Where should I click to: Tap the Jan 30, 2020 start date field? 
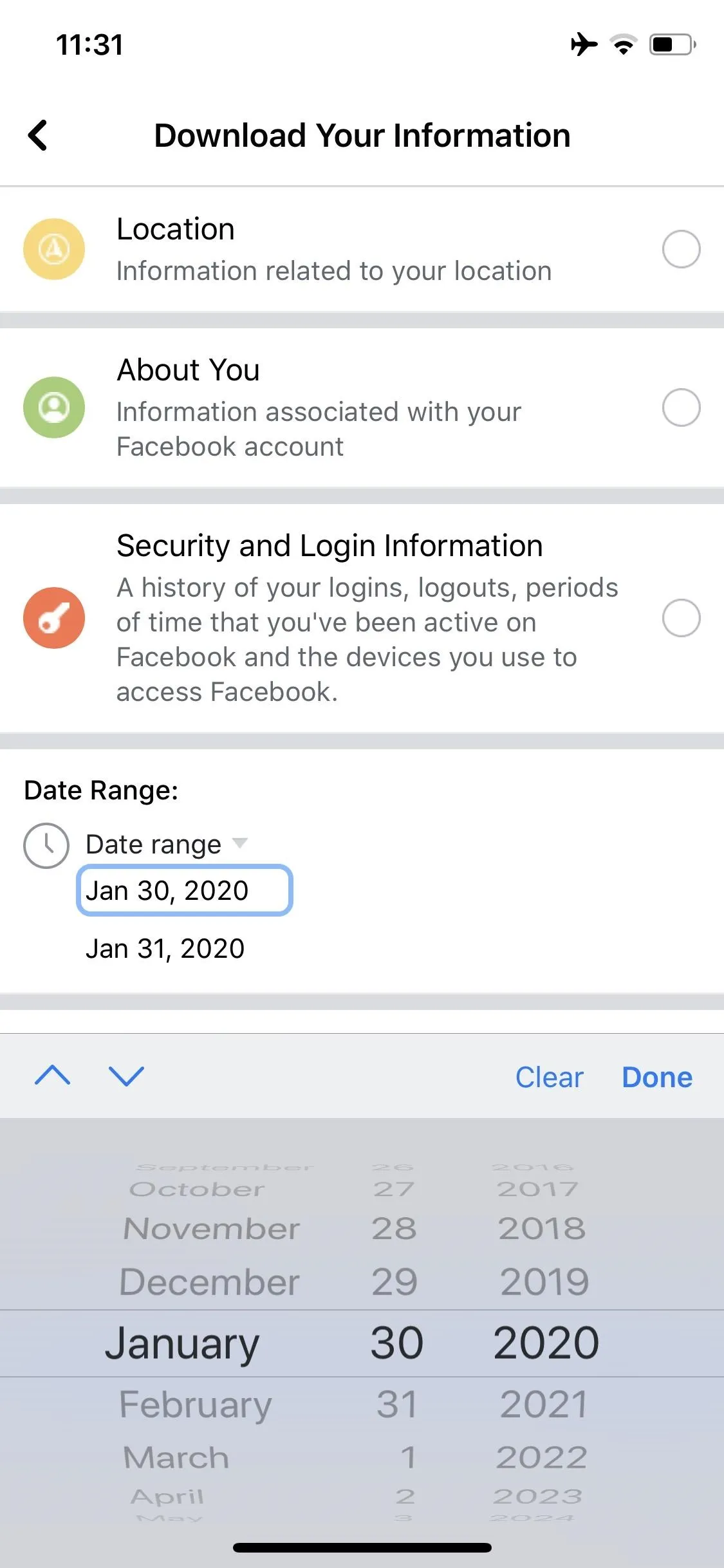tap(185, 891)
